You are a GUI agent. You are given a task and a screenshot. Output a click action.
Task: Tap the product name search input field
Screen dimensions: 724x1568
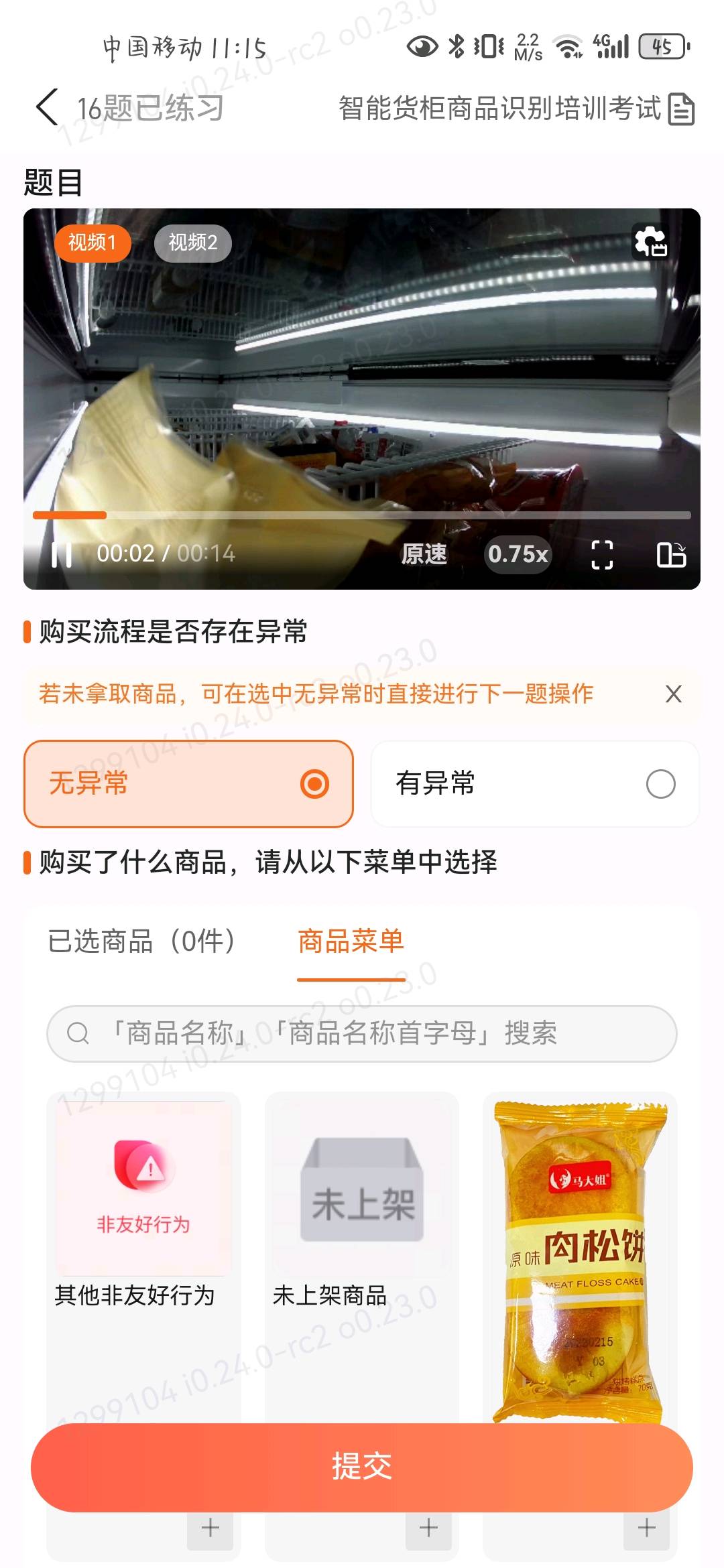point(335,1033)
